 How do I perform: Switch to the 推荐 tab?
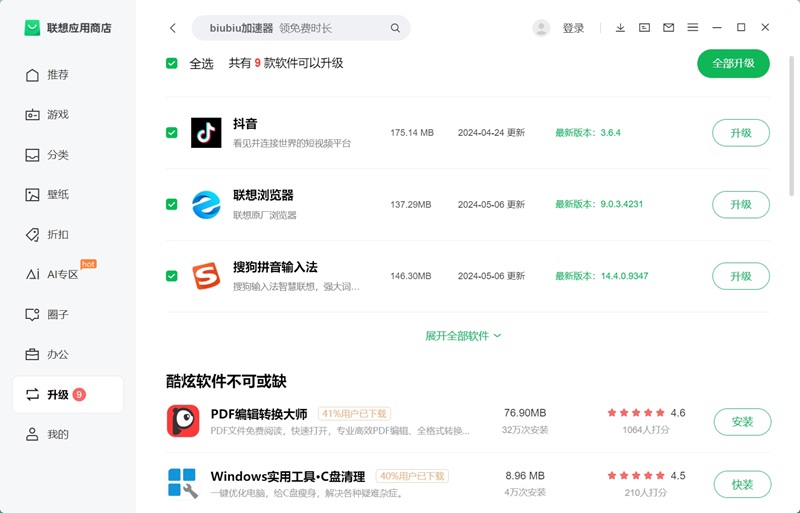[57, 75]
